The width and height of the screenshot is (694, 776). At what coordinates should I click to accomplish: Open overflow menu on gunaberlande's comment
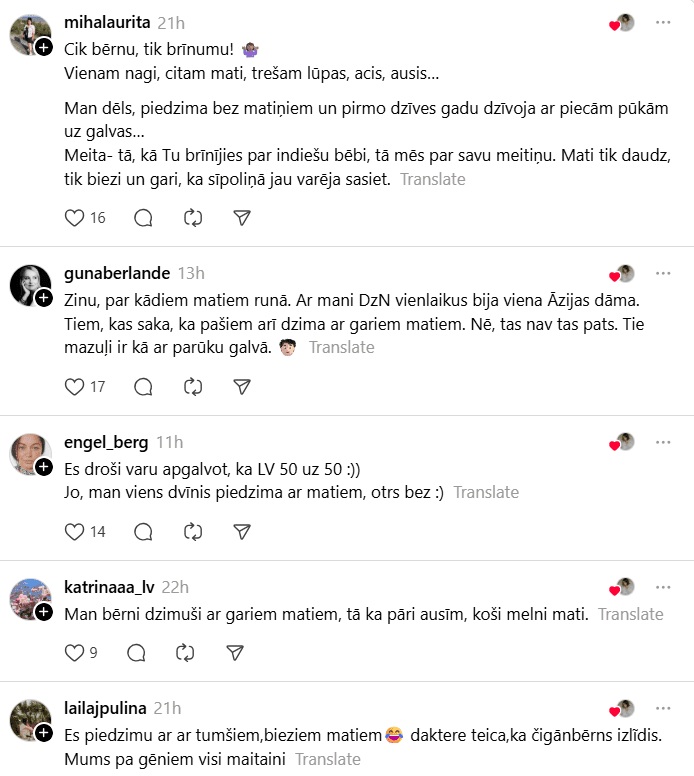pos(663,273)
